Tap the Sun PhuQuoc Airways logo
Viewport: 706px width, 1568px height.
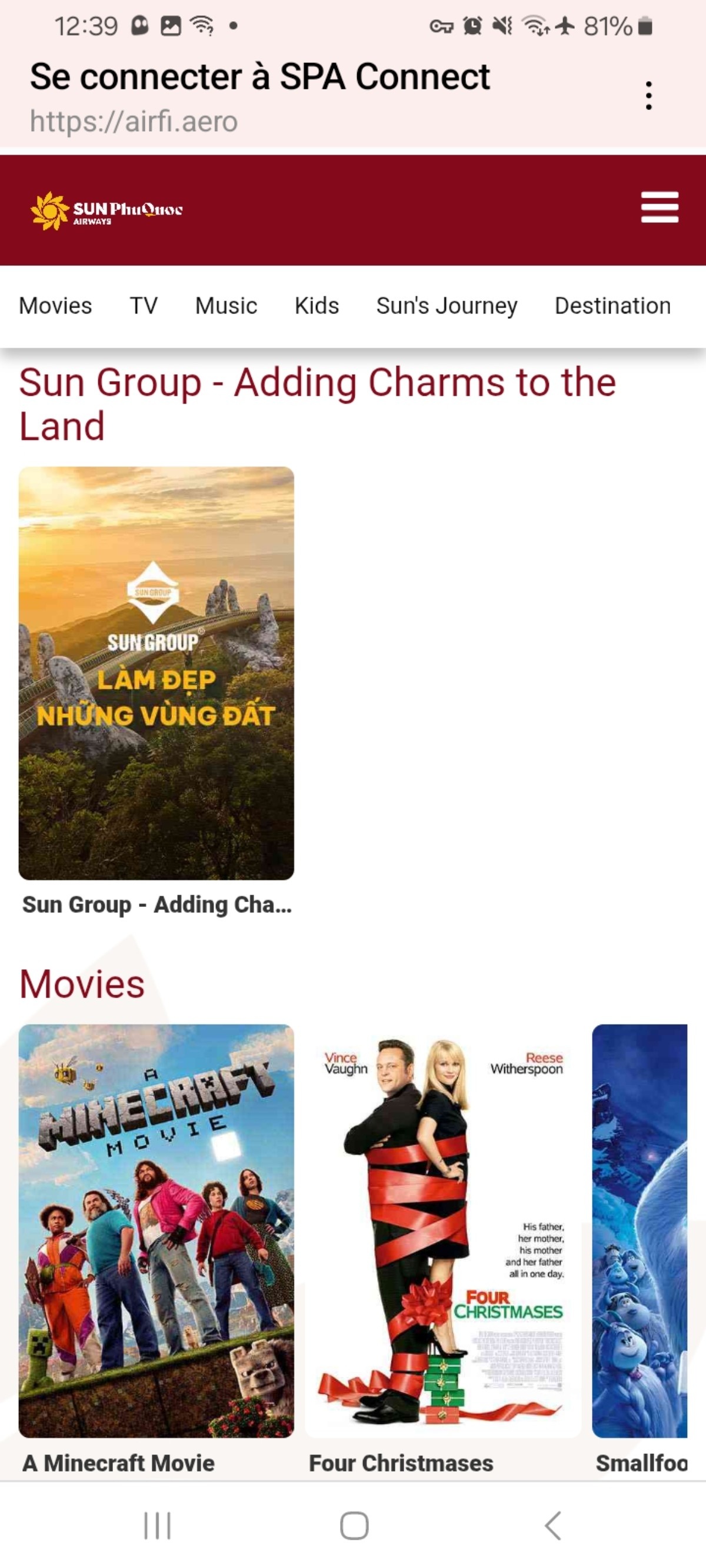[106, 211]
